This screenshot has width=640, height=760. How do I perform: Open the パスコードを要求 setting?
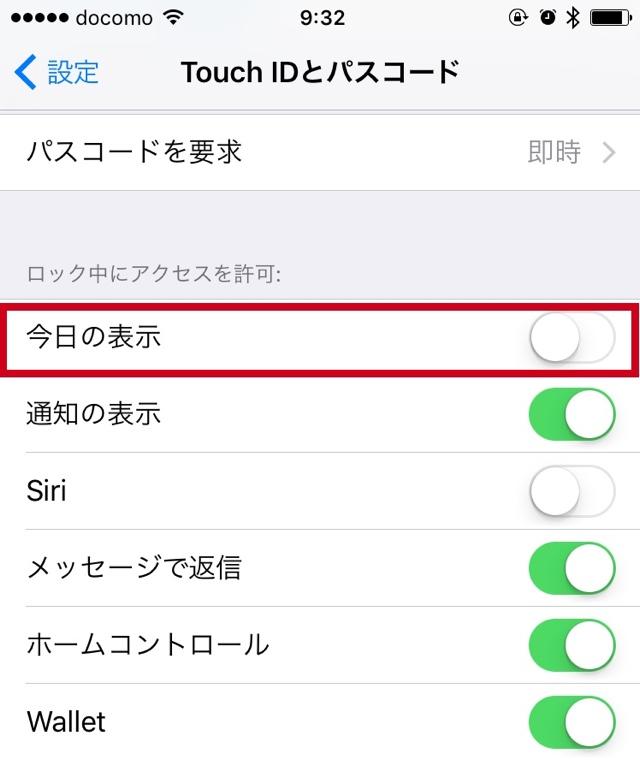point(320,152)
